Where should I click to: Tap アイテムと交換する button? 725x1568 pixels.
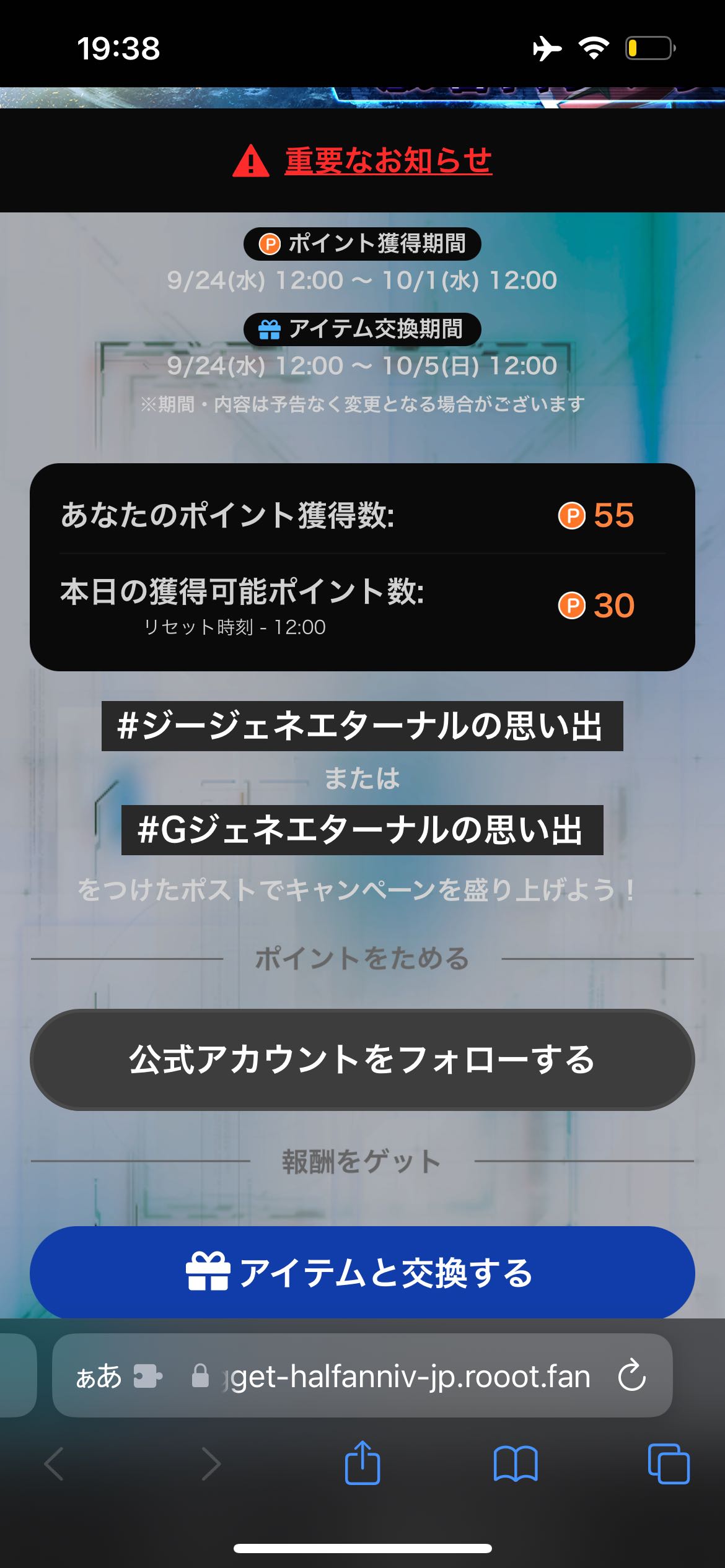point(362,1273)
